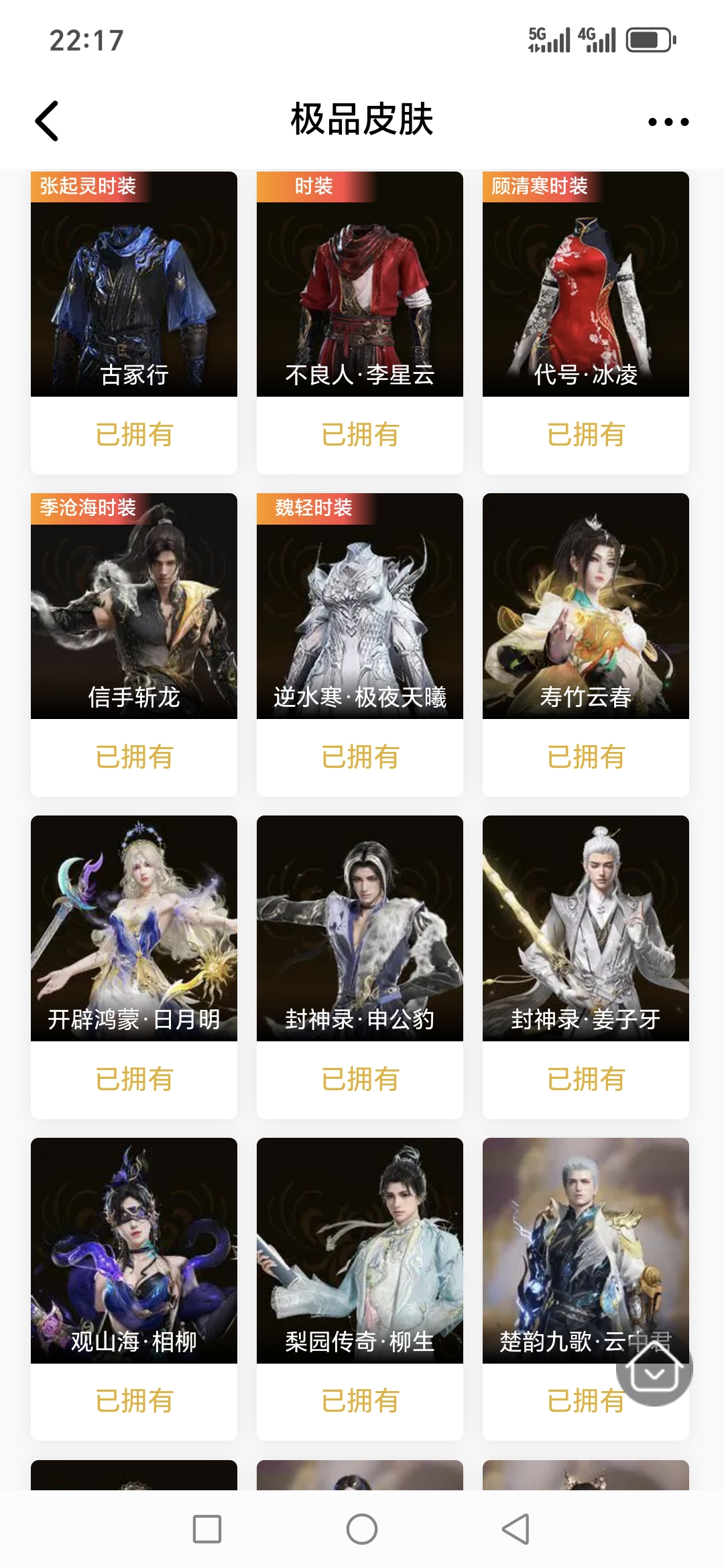
Task: Tap the floating home shortcut button
Action: tap(654, 1367)
